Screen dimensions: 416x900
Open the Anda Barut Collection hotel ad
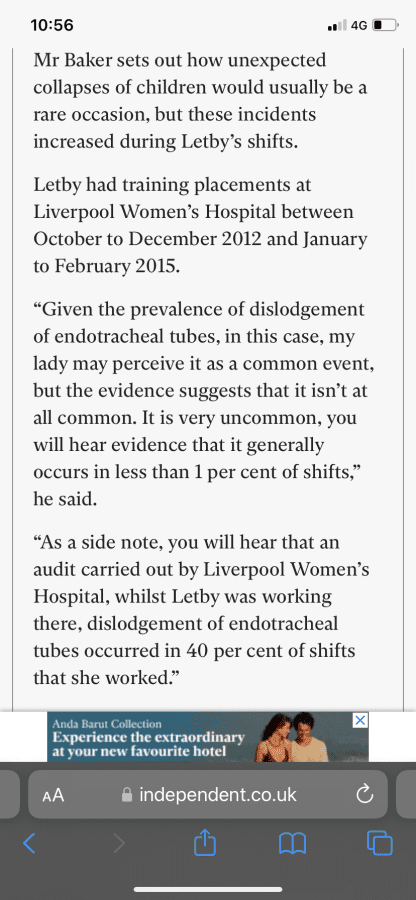(208, 736)
